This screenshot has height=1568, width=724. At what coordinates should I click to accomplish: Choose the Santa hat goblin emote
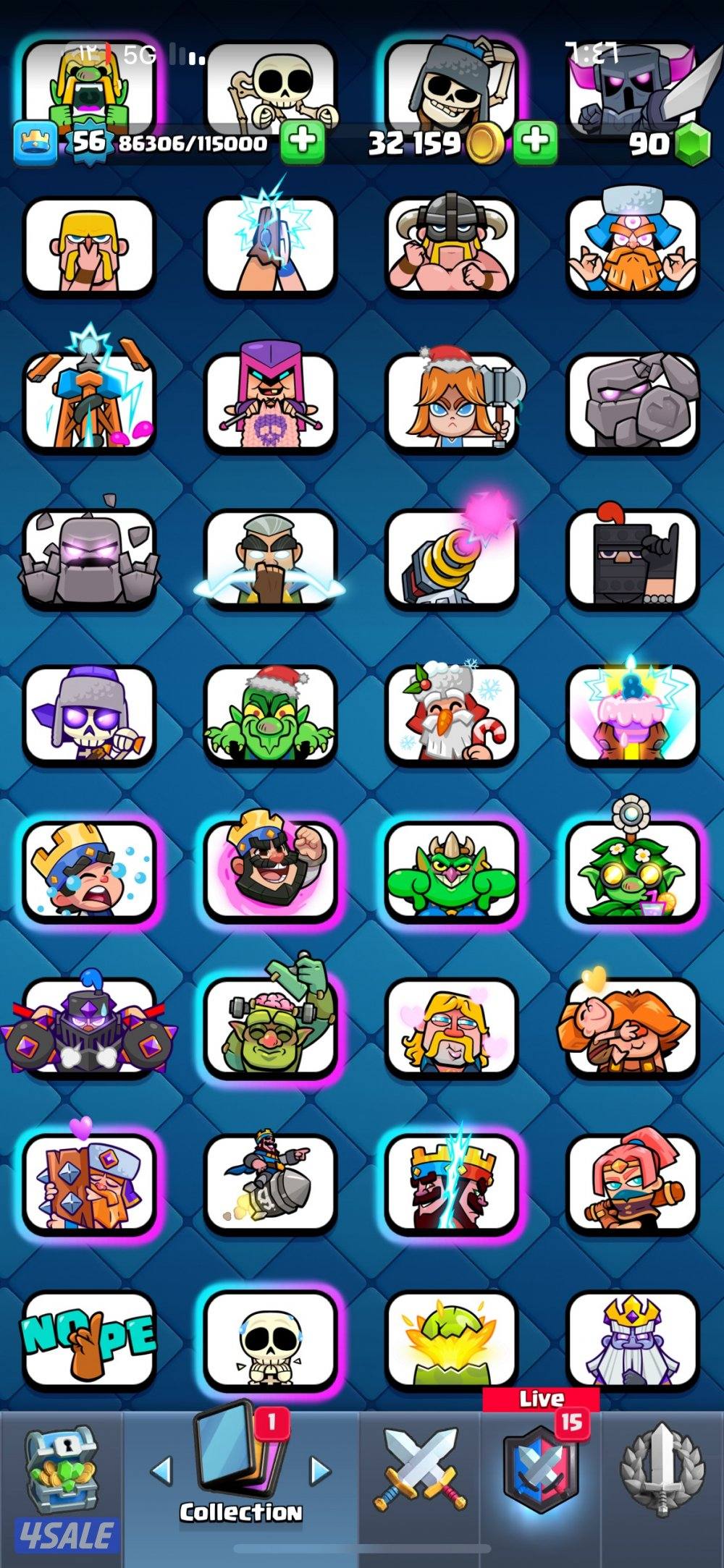click(x=270, y=715)
